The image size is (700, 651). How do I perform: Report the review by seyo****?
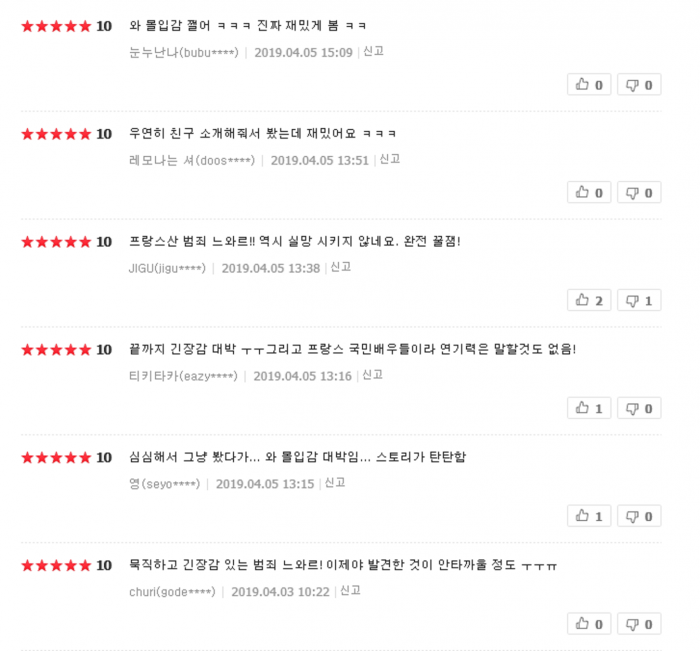[335, 483]
